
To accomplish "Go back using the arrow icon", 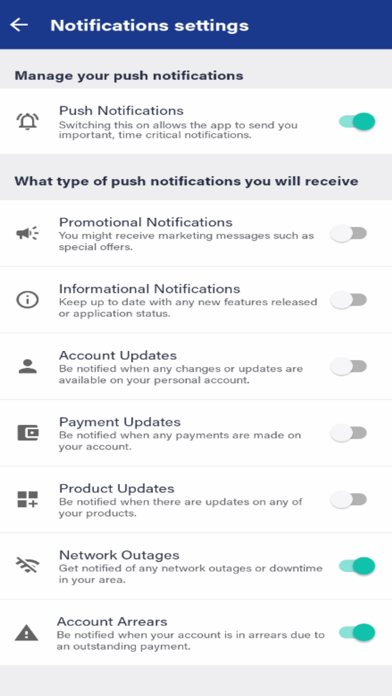I will (x=19, y=25).
